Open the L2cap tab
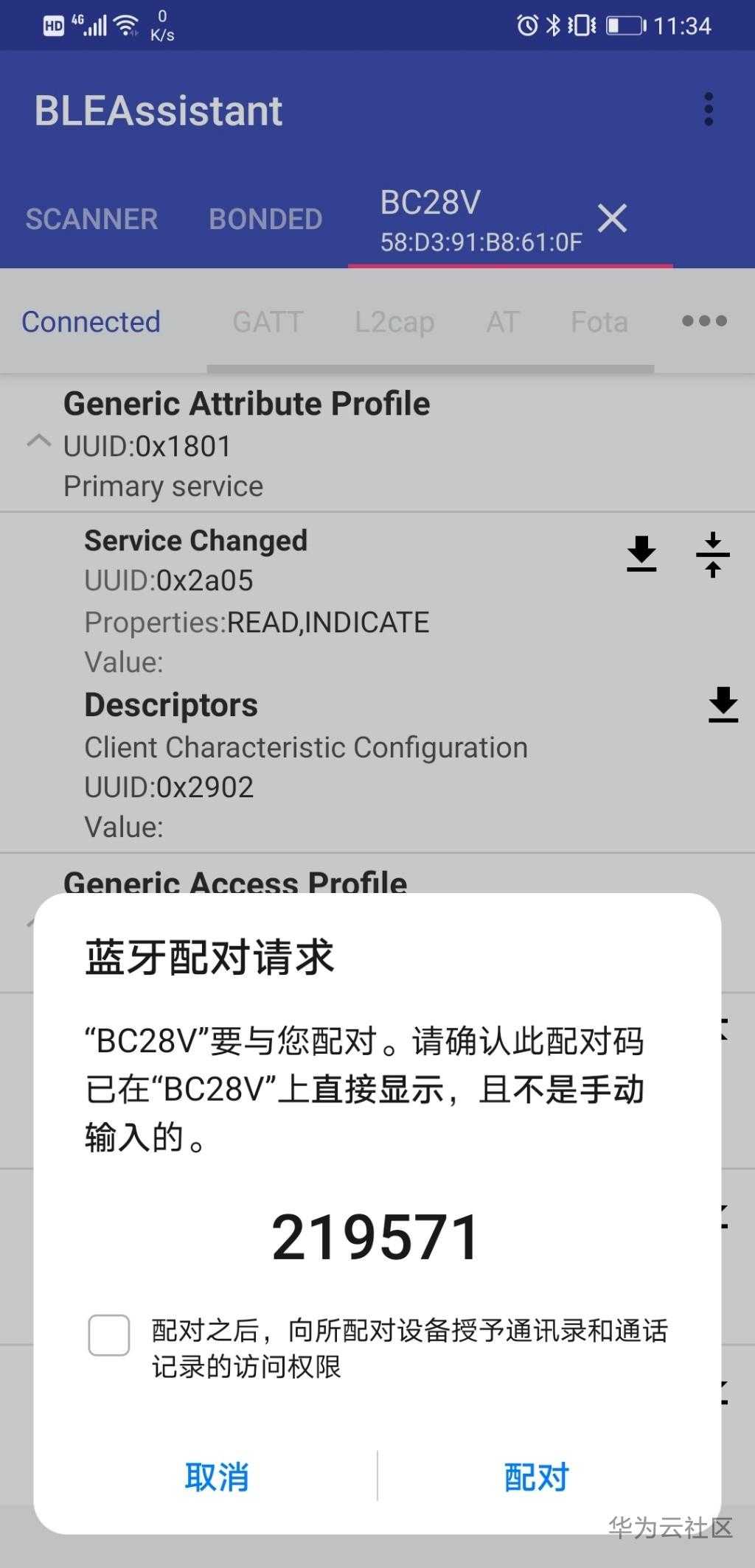The height and width of the screenshot is (1568, 755). [394, 322]
